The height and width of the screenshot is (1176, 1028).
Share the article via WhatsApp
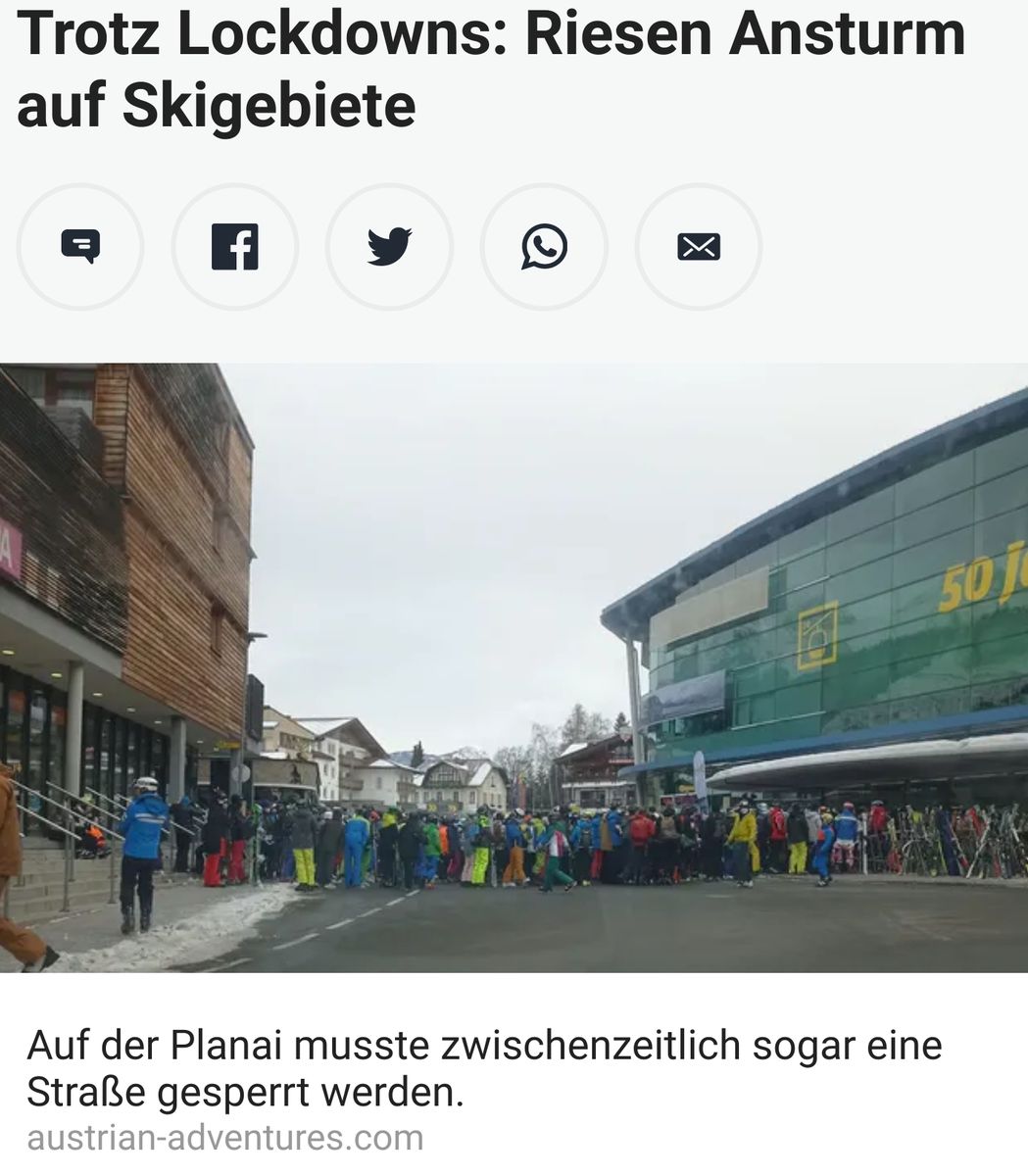pos(544,247)
